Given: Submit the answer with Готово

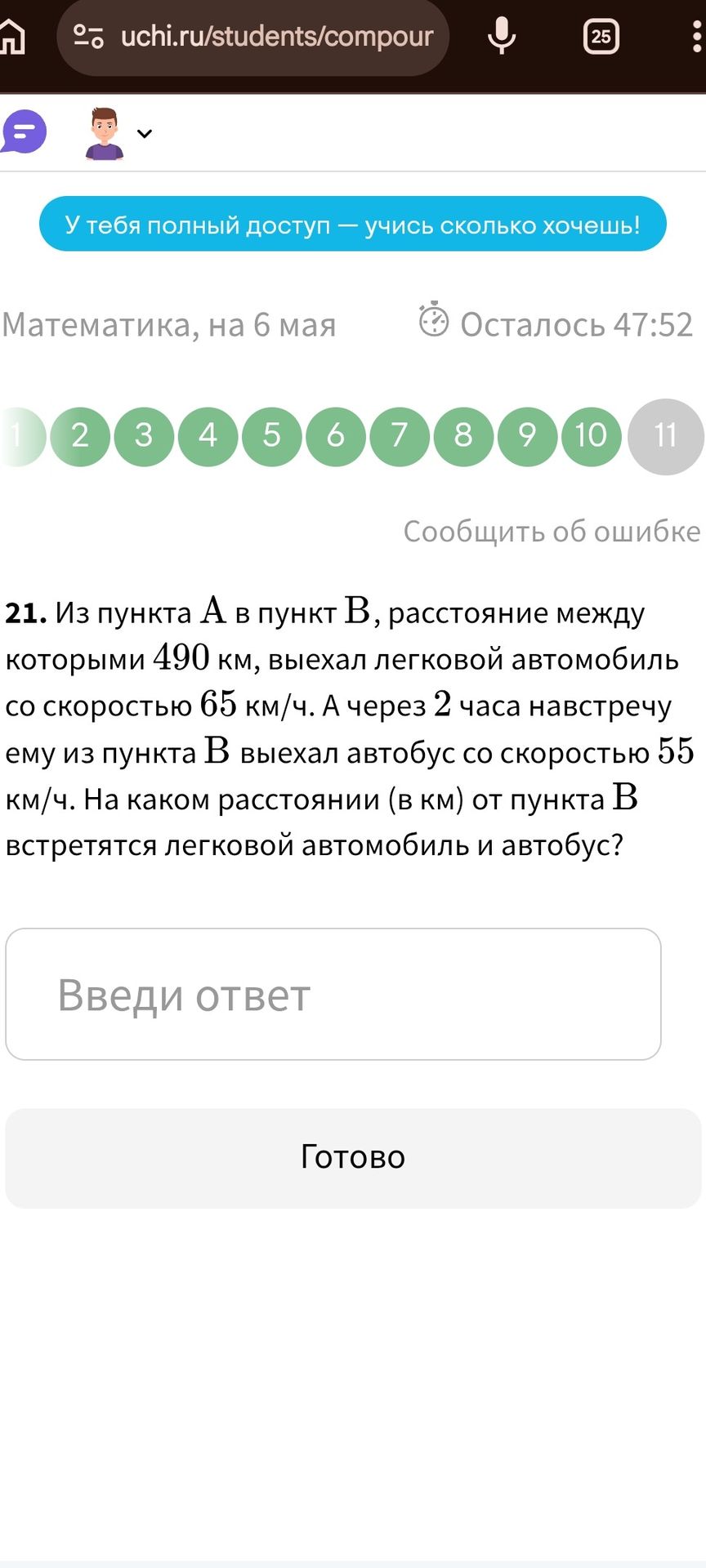Looking at the screenshot, I should (x=353, y=1158).
